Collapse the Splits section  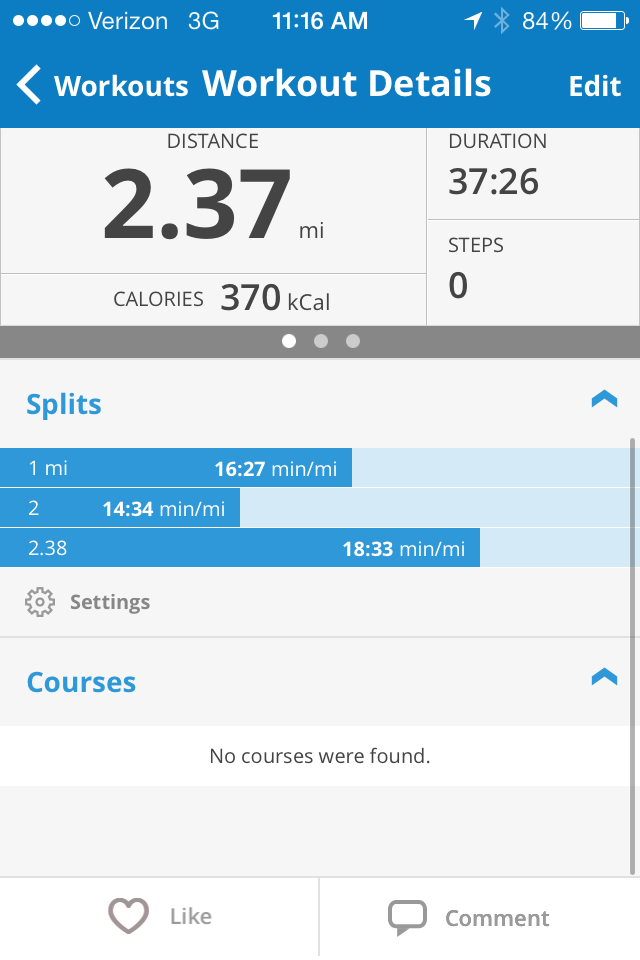(604, 400)
